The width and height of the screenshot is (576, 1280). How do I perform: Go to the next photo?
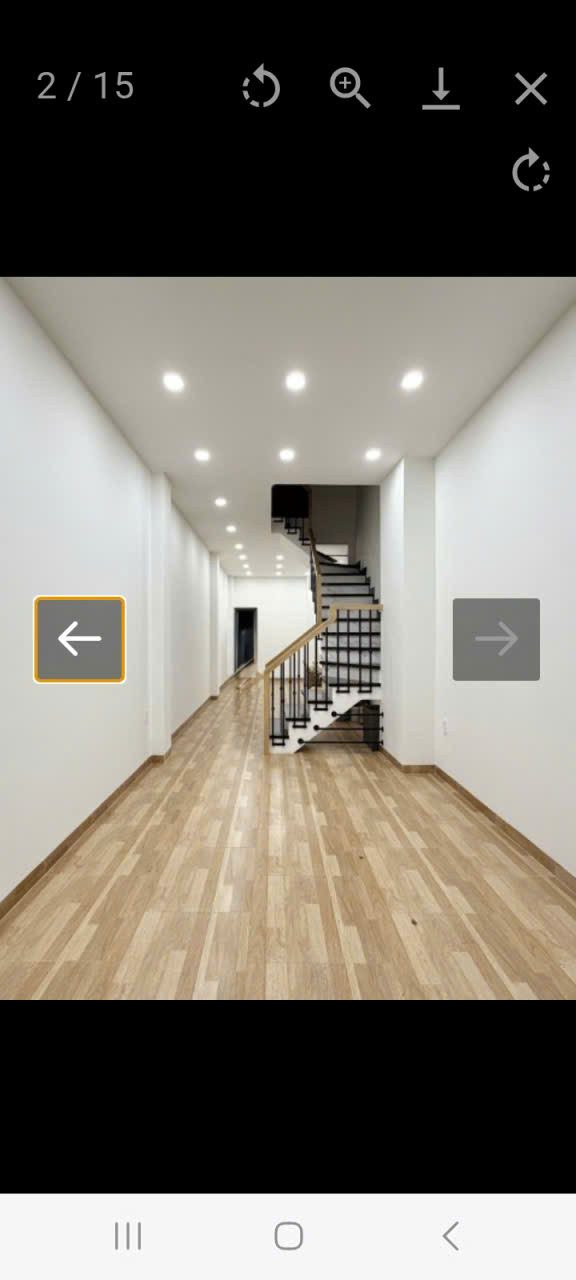coord(496,639)
